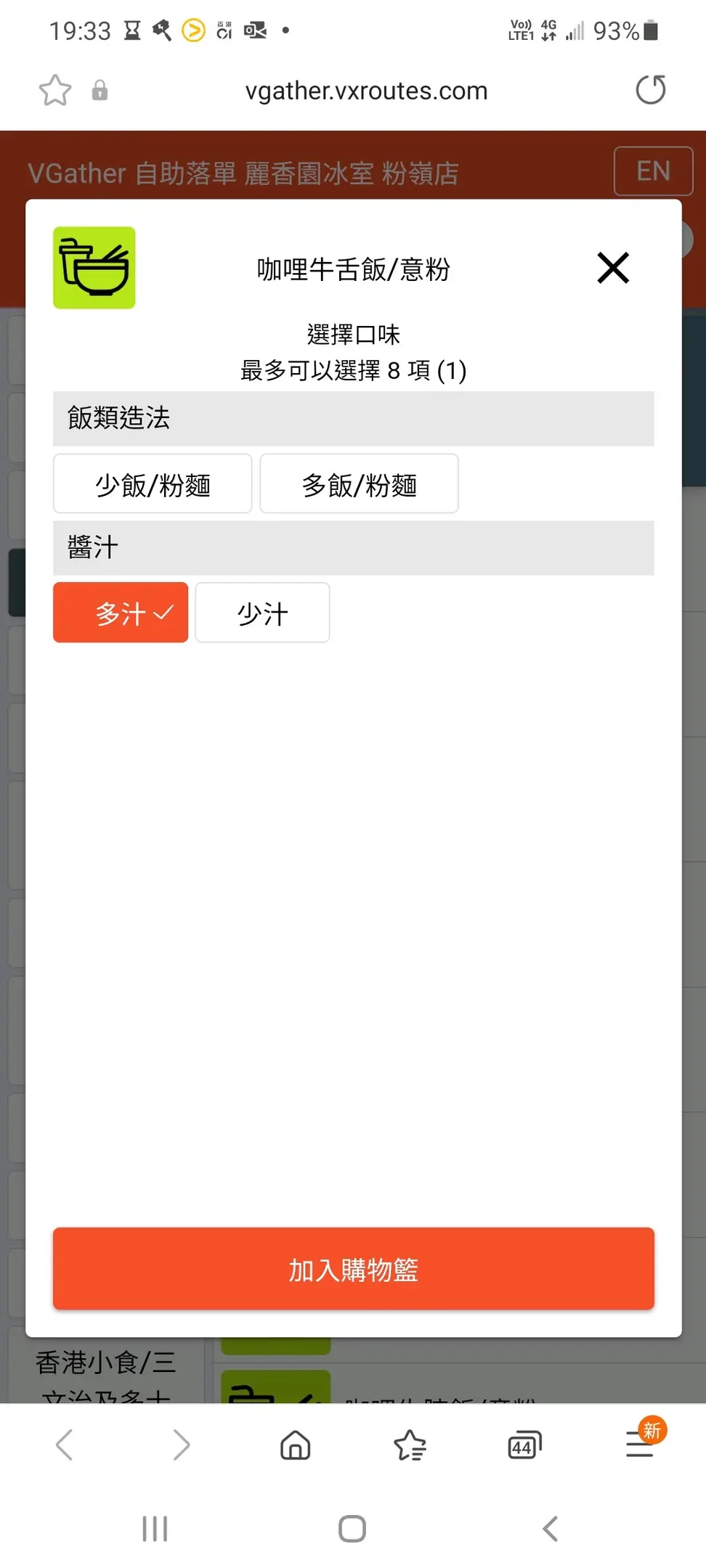Bookmark this page with the star icon
706x1568 pixels.
click(55, 91)
